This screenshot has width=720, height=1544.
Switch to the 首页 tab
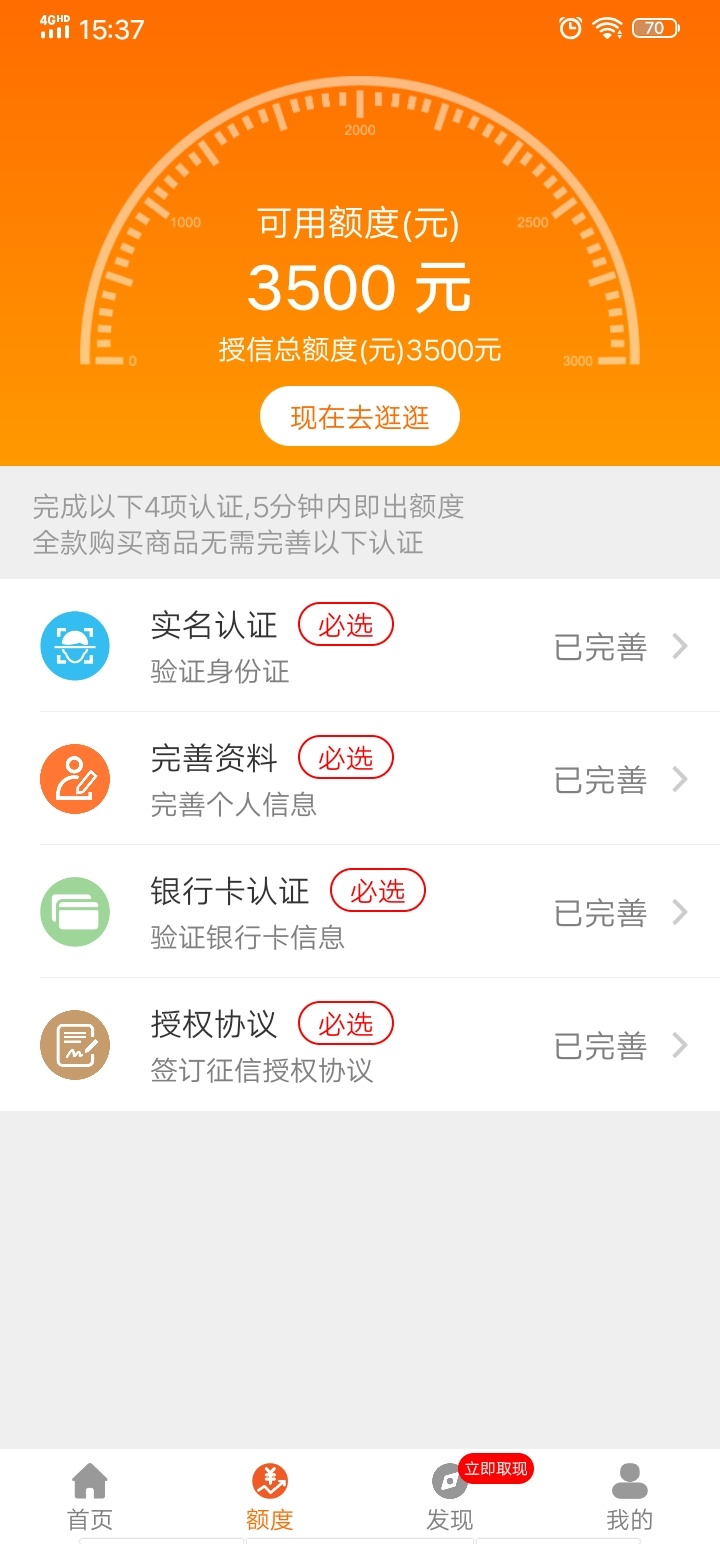click(90, 1497)
